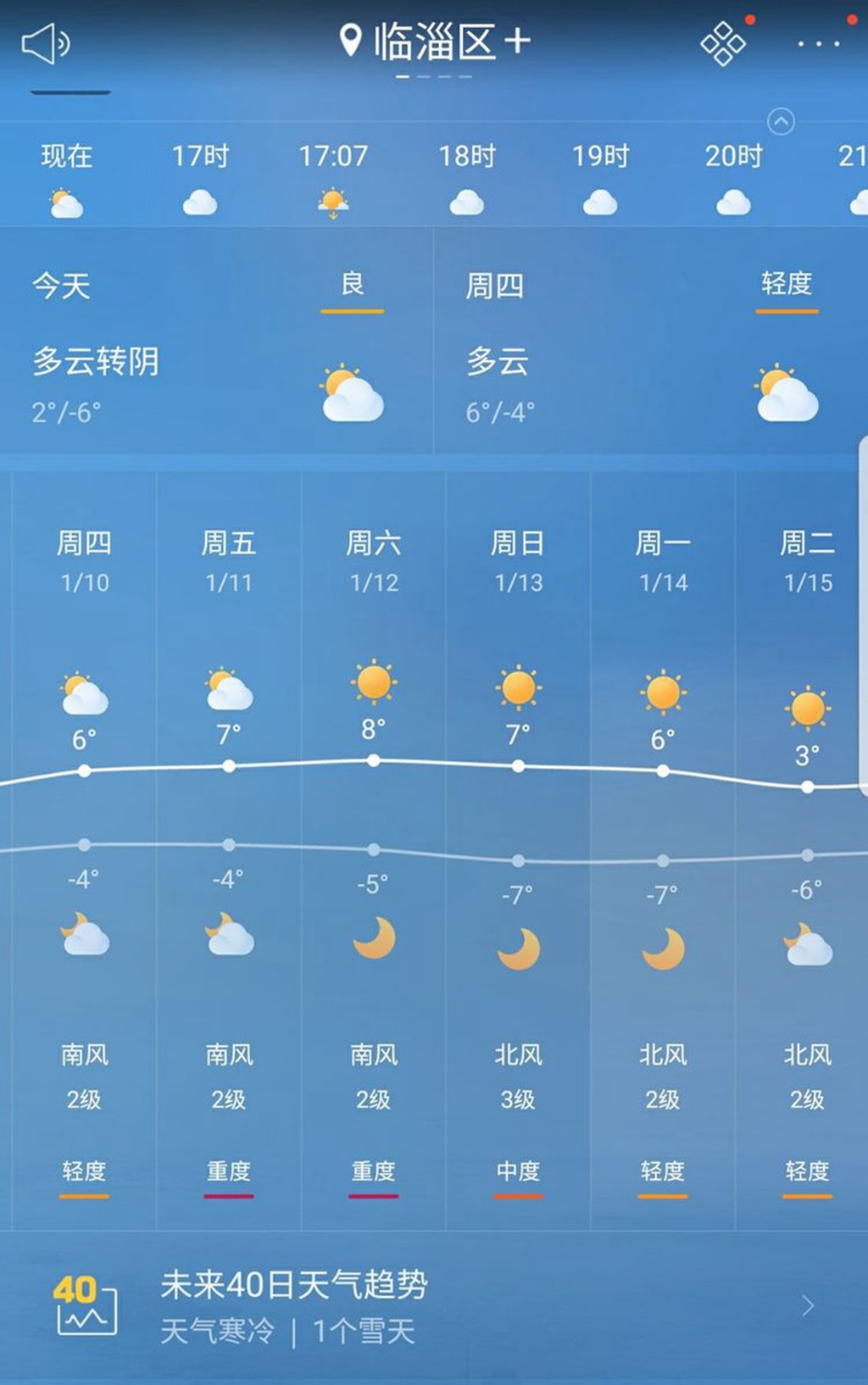The width and height of the screenshot is (868, 1385).
Task: Open city management for 临淄区
Action: (x=435, y=42)
